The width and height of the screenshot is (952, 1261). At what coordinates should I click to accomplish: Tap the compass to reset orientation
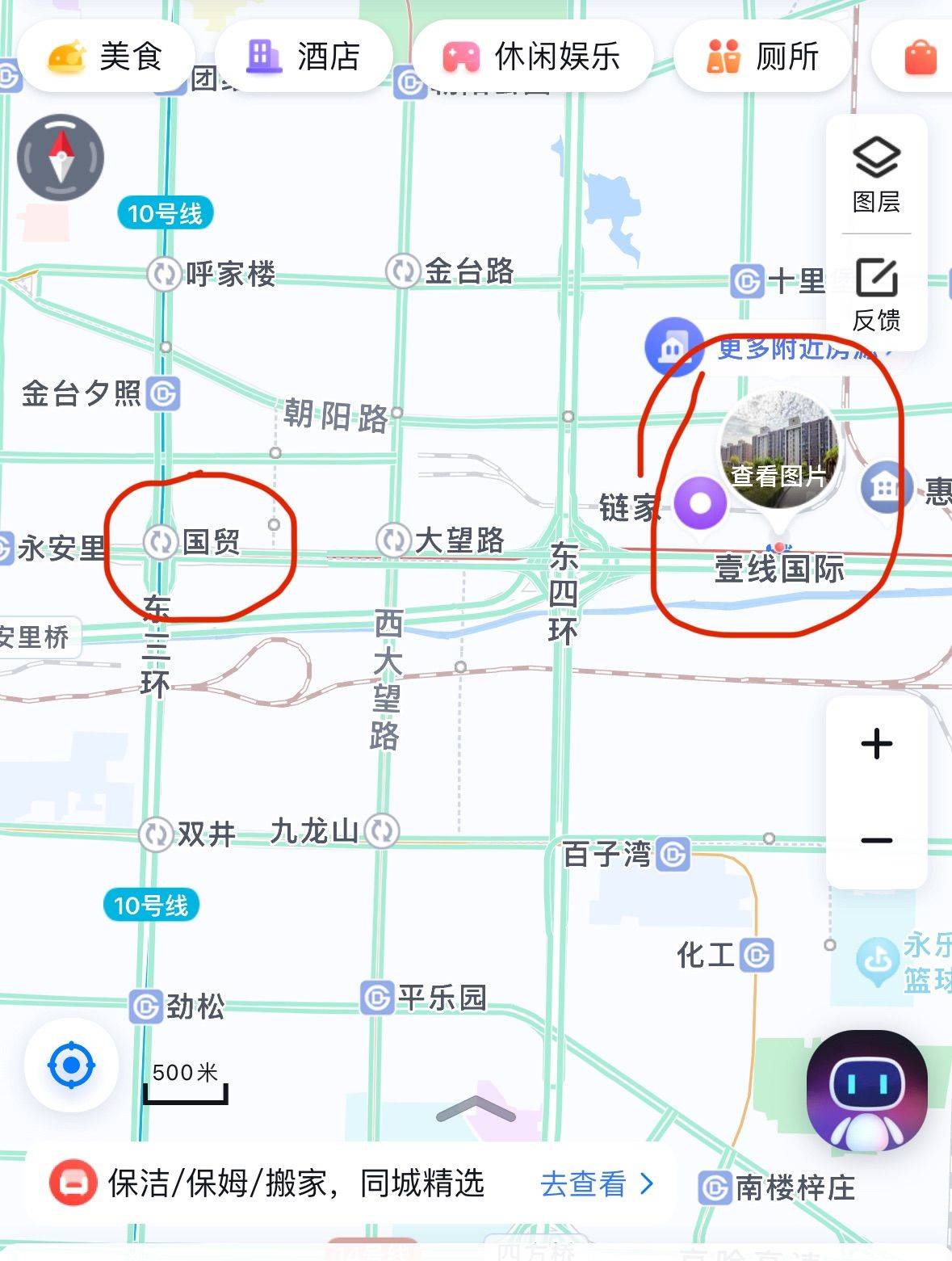(x=61, y=158)
